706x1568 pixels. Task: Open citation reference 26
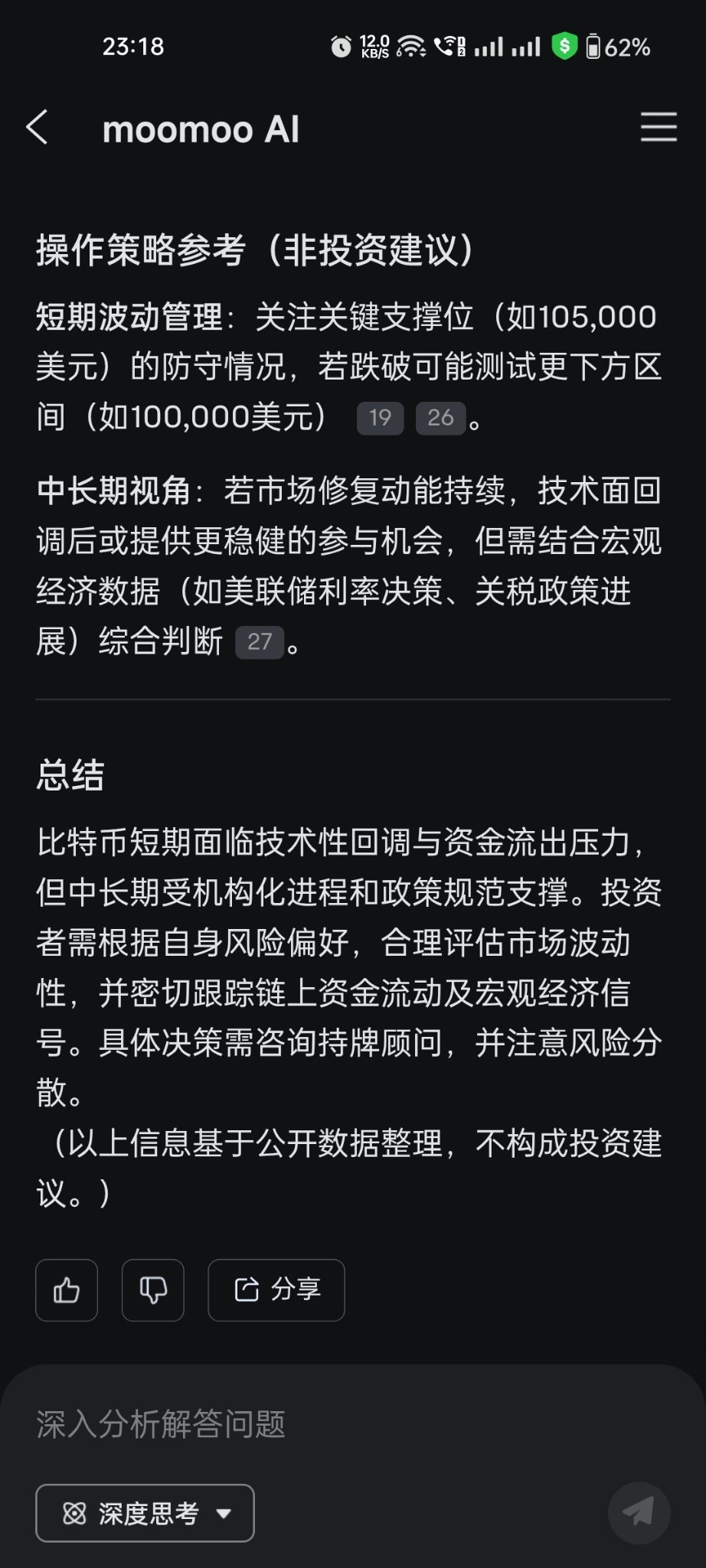point(440,418)
